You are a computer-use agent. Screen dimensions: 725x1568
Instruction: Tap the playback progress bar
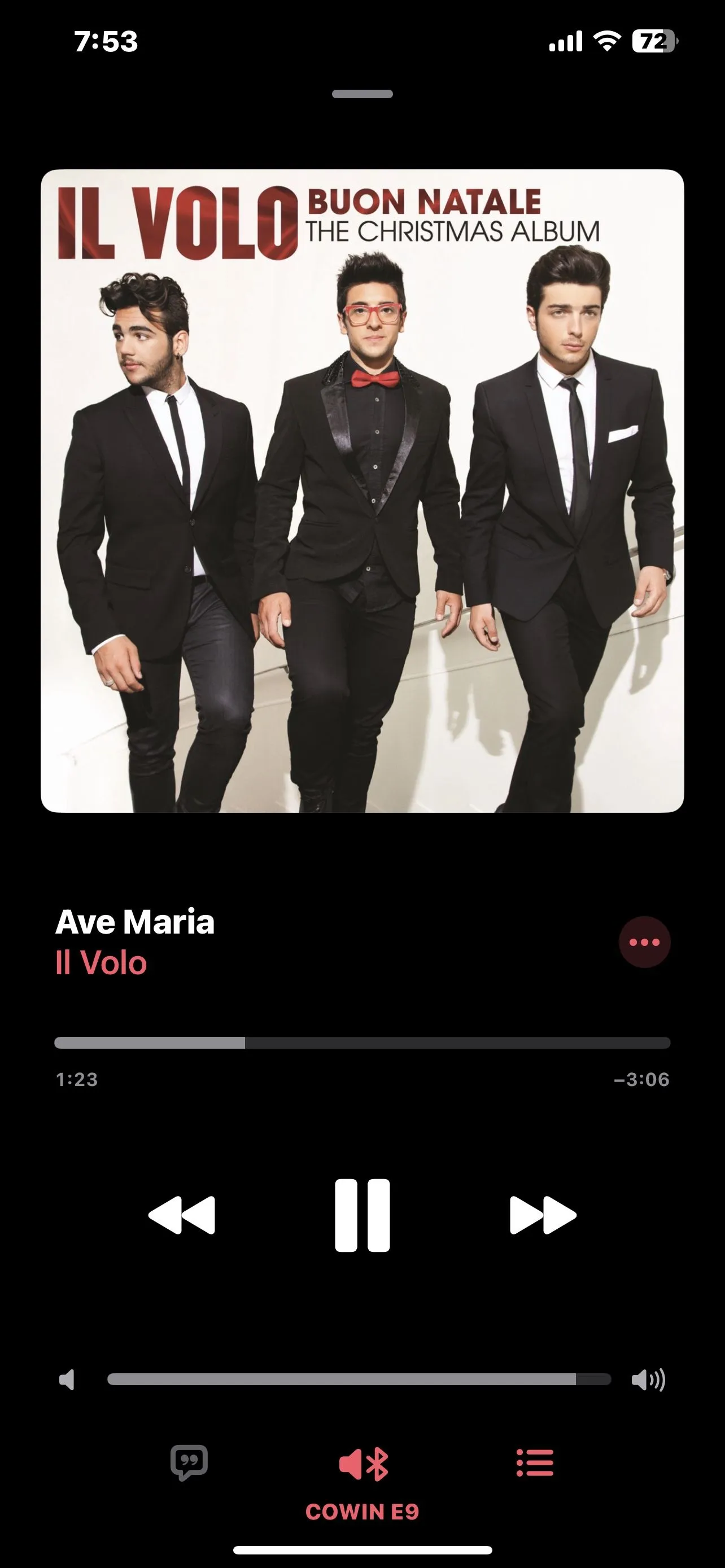[362, 1043]
